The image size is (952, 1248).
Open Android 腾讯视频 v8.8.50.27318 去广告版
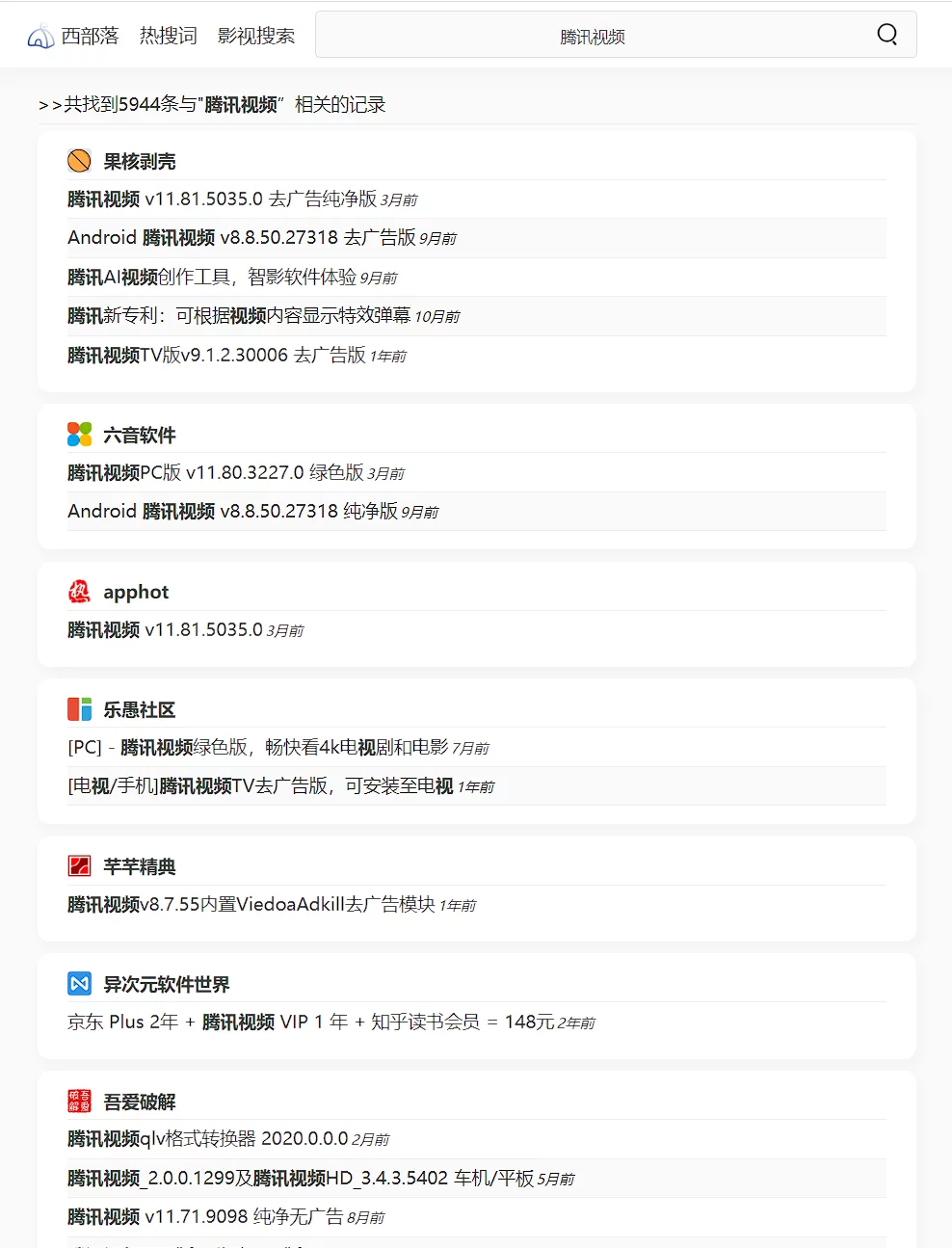click(241, 238)
